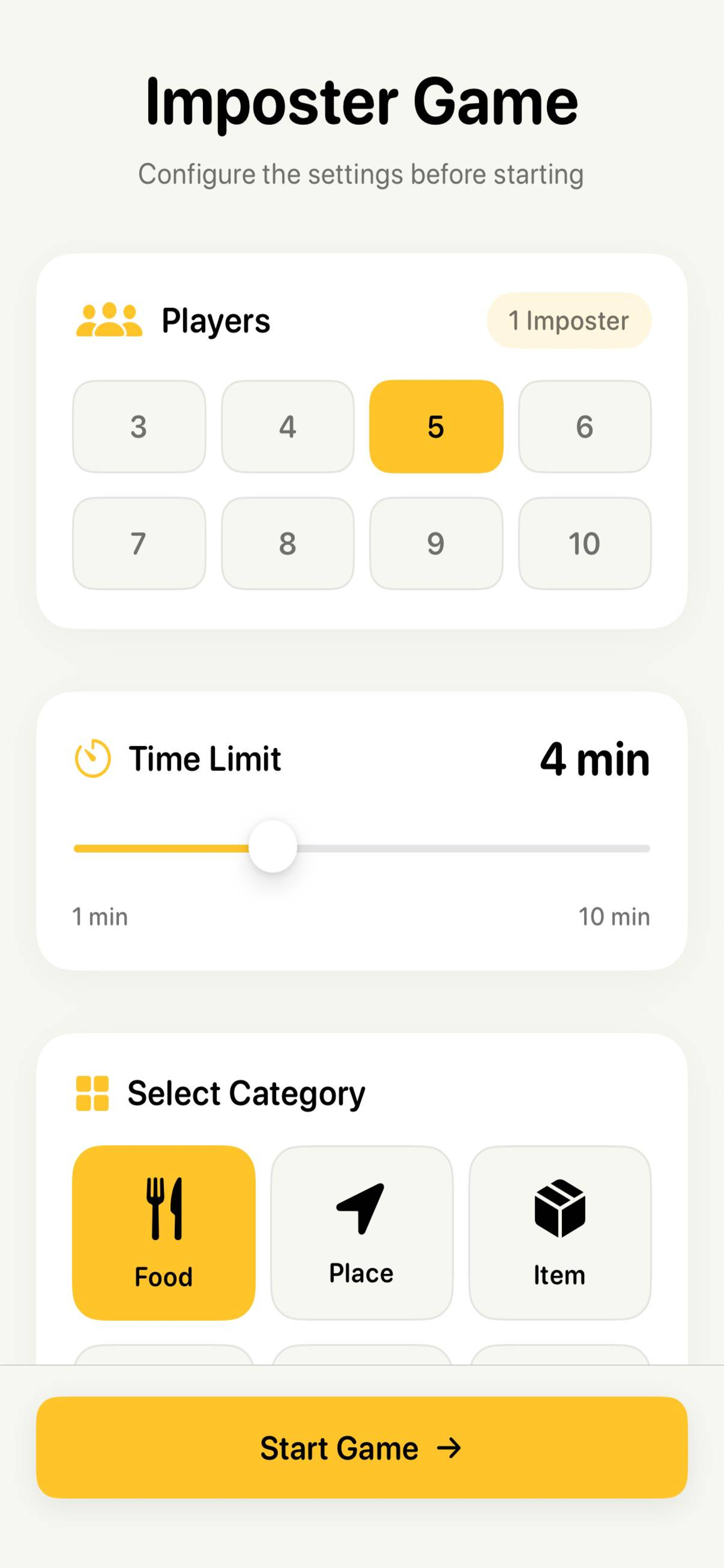Pick the Item category
The width and height of the screenshot is (724, 1568).
coord(559,1232)
